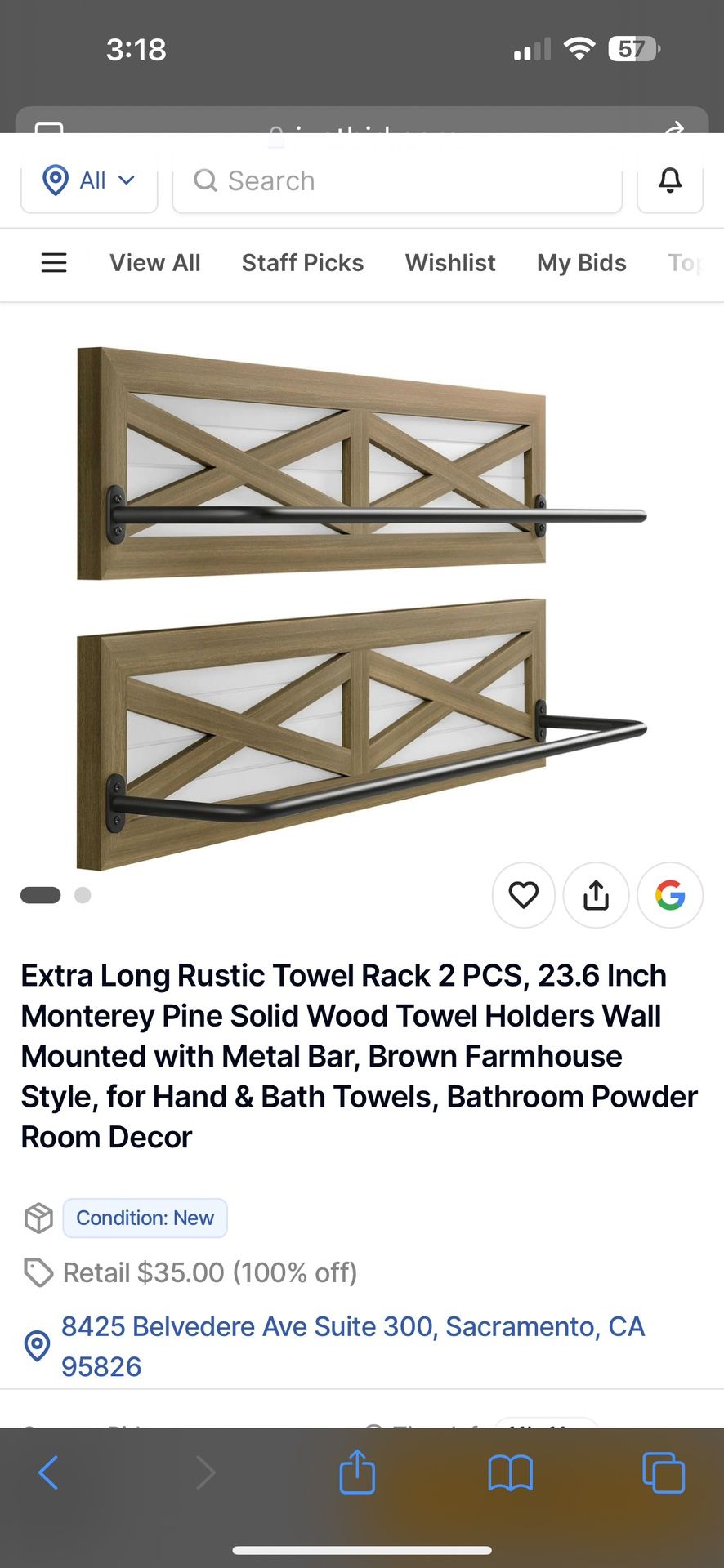Tap the location pin icon
The width and height of the screenshot is (724, 1568).
(55, 180)
